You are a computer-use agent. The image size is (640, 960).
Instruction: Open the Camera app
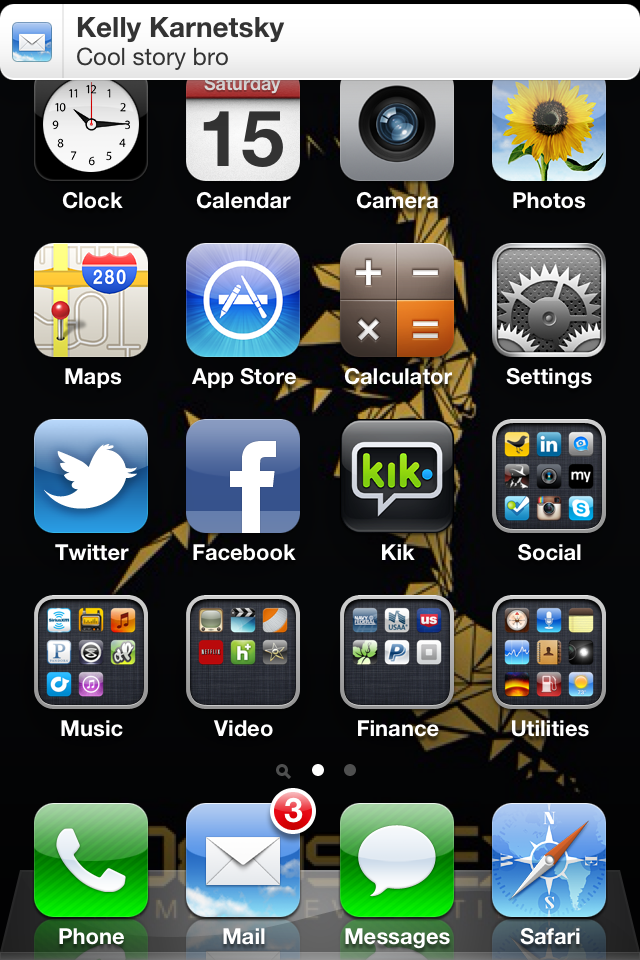coord(397,130)
